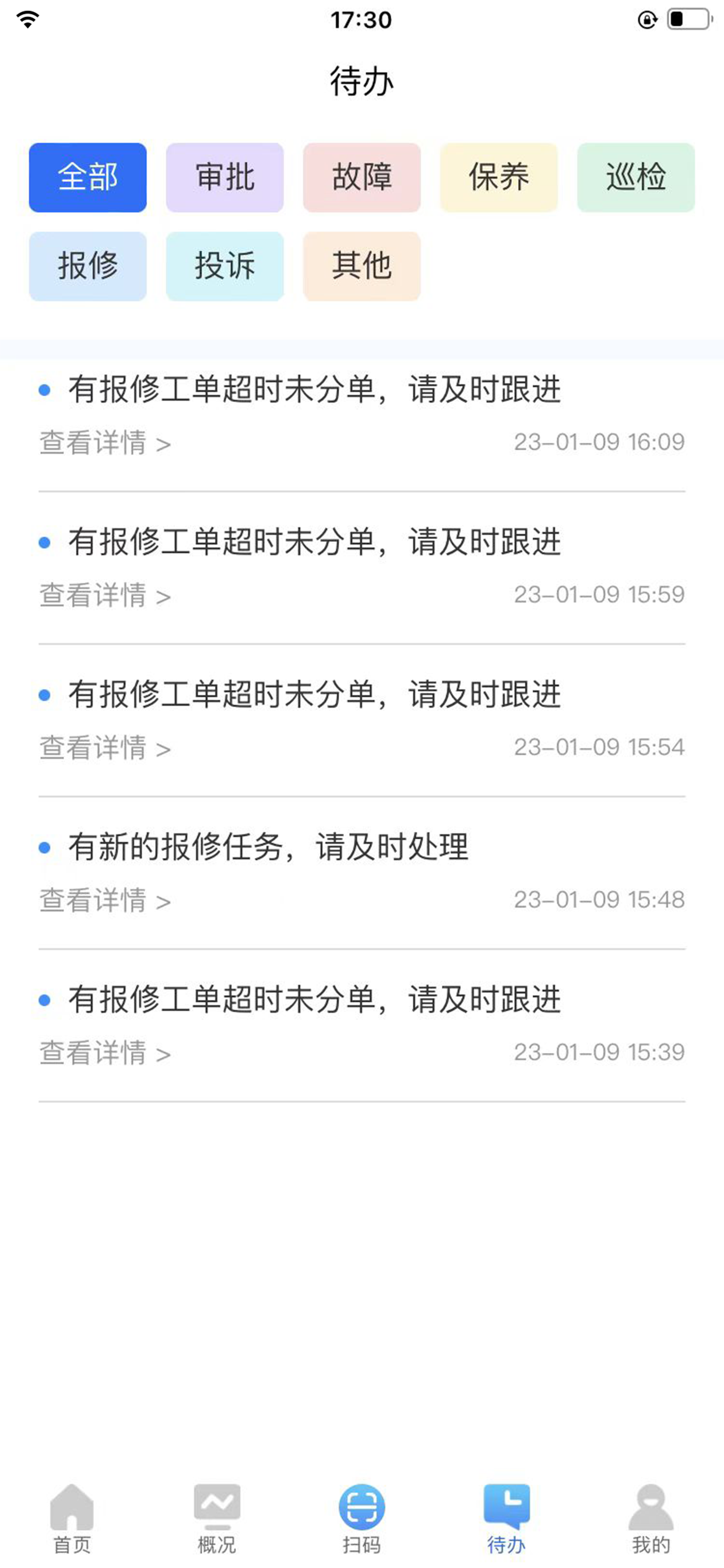The width and height of the screenshot is (724, 1568).
Task: Filter to-dos by 故障
Action: (x=362, y=178)
